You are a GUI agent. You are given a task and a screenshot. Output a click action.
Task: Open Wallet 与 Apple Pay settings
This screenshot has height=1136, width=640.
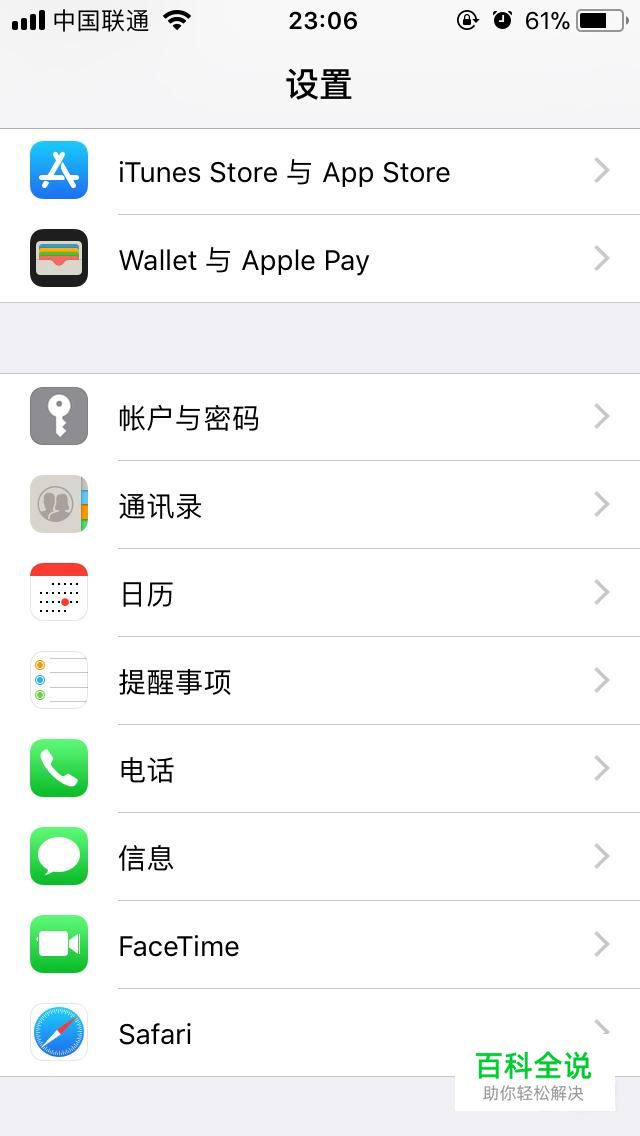(320, 259)
